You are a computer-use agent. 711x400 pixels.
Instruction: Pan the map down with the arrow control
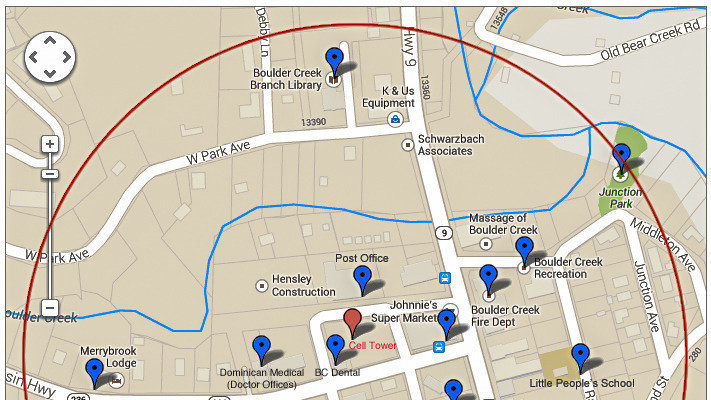(49, 73)
